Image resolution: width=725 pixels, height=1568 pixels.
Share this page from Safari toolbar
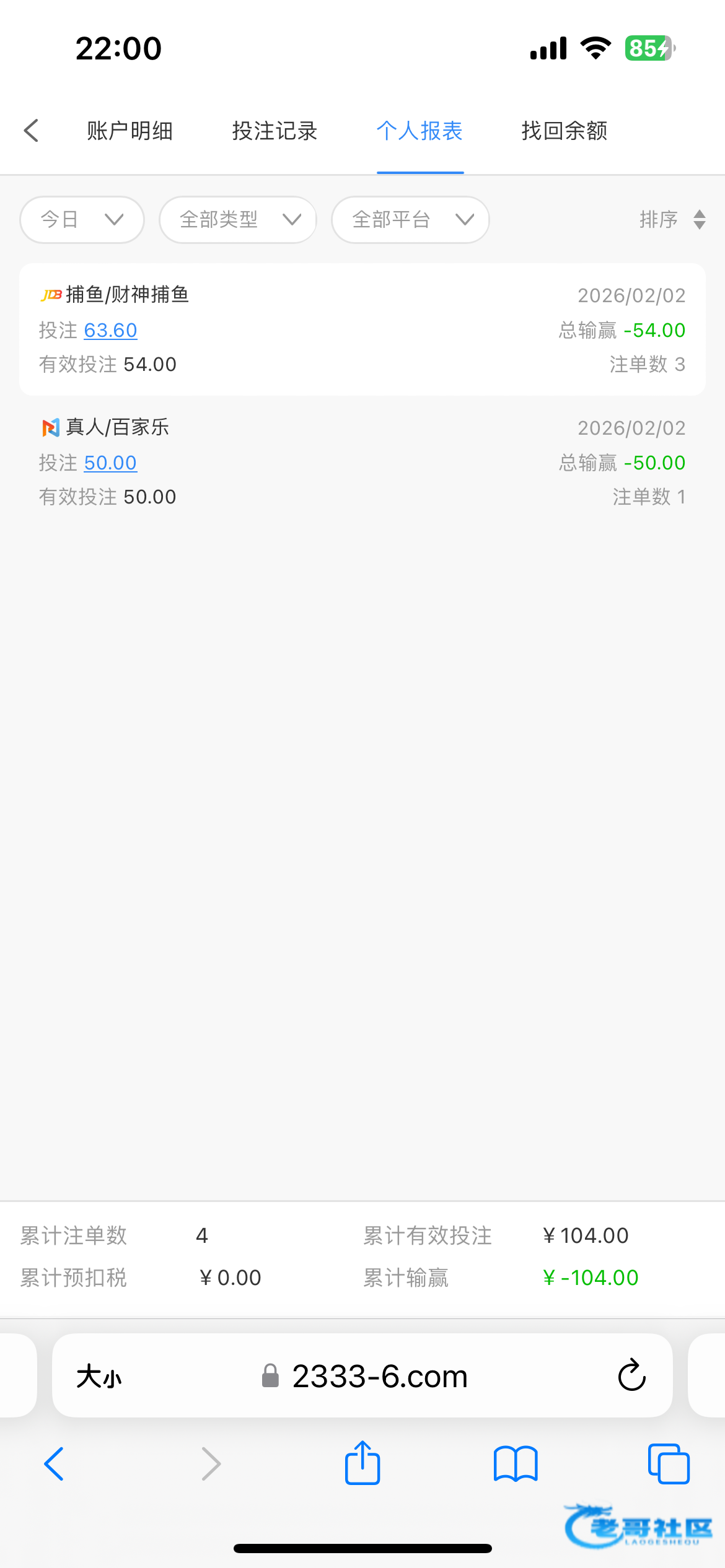(362, 1463)
